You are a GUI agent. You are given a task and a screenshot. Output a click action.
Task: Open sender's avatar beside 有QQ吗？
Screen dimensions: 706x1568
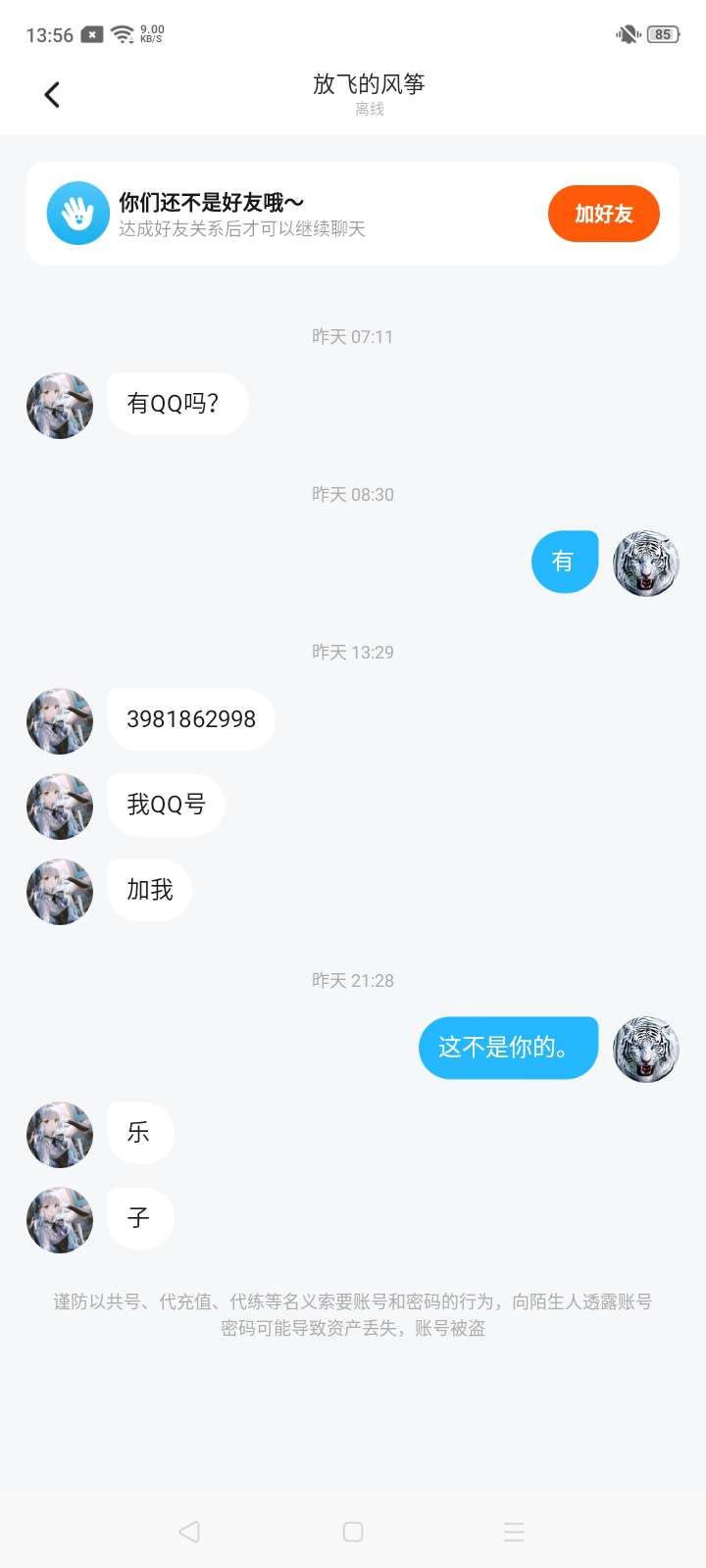(x=60, y=406)
